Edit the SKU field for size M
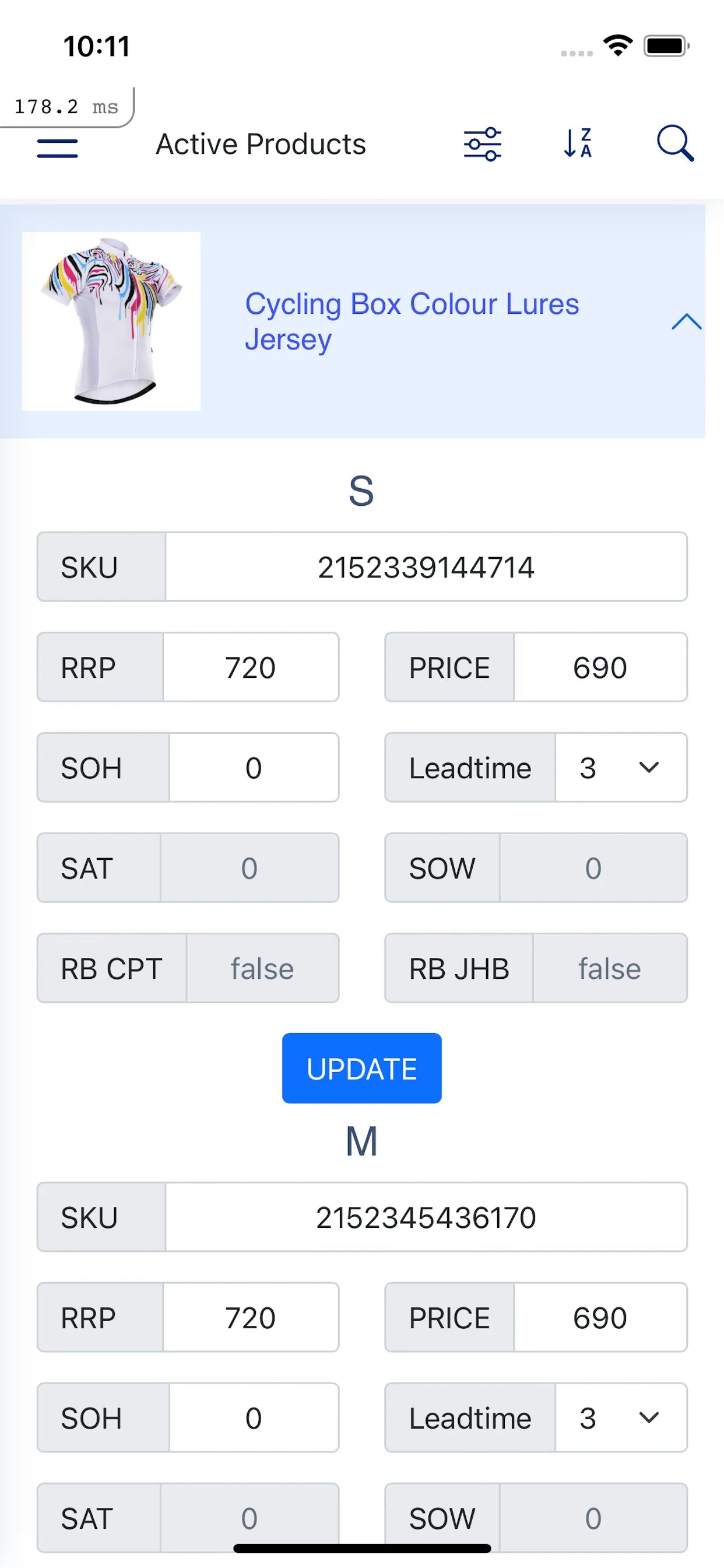 (426, 1217)
